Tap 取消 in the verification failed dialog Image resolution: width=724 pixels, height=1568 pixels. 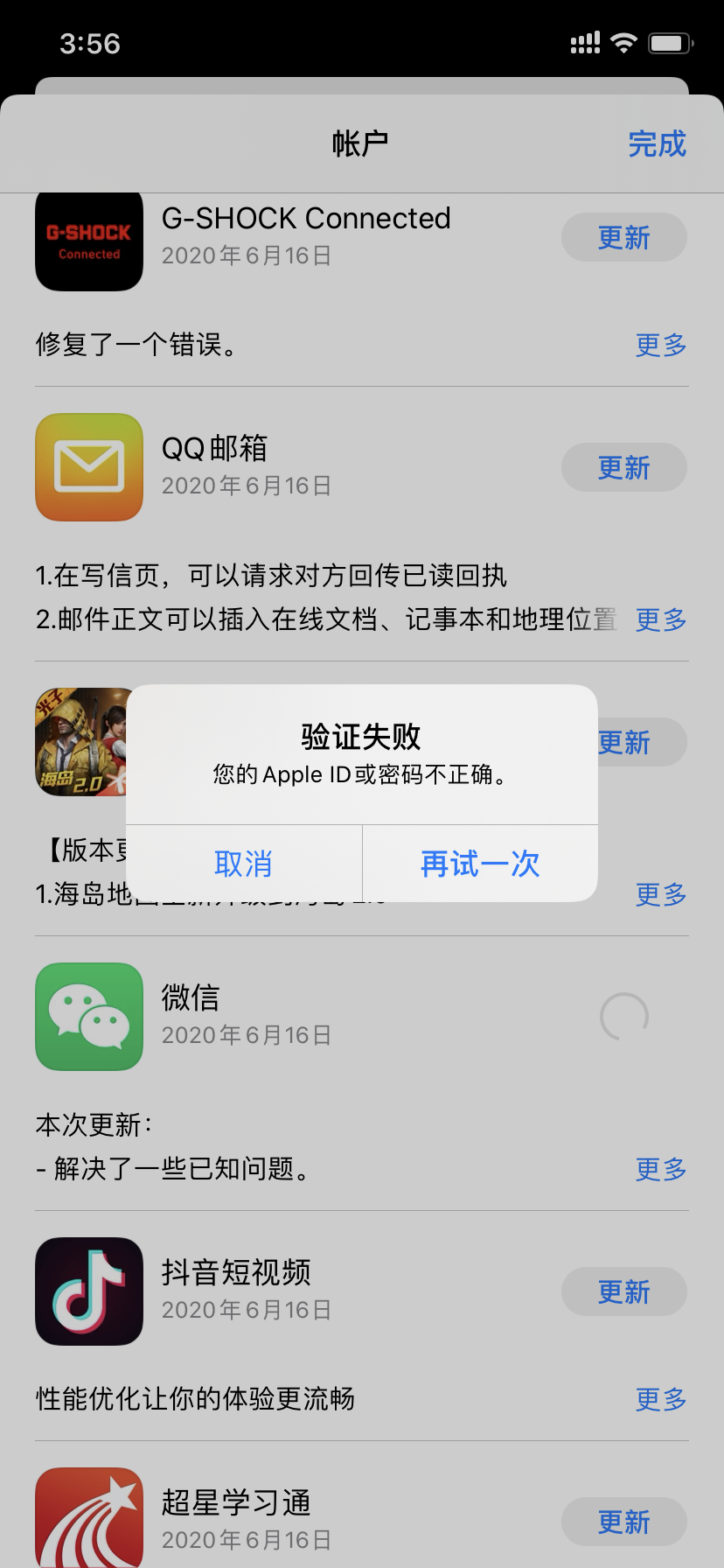tap(243, 864)
